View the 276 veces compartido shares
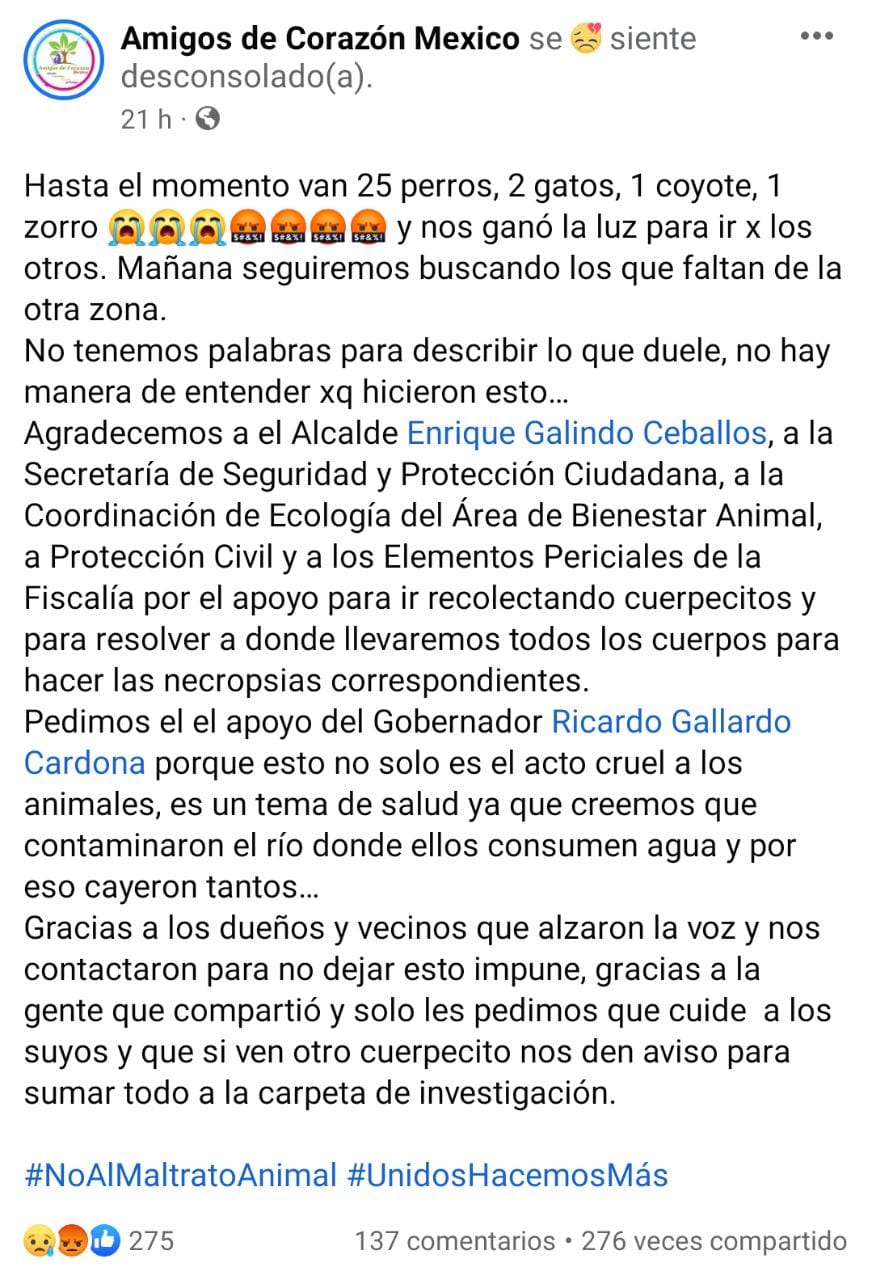The image size is (872, 1280). pyautogui.click(x=714, y=1241)
